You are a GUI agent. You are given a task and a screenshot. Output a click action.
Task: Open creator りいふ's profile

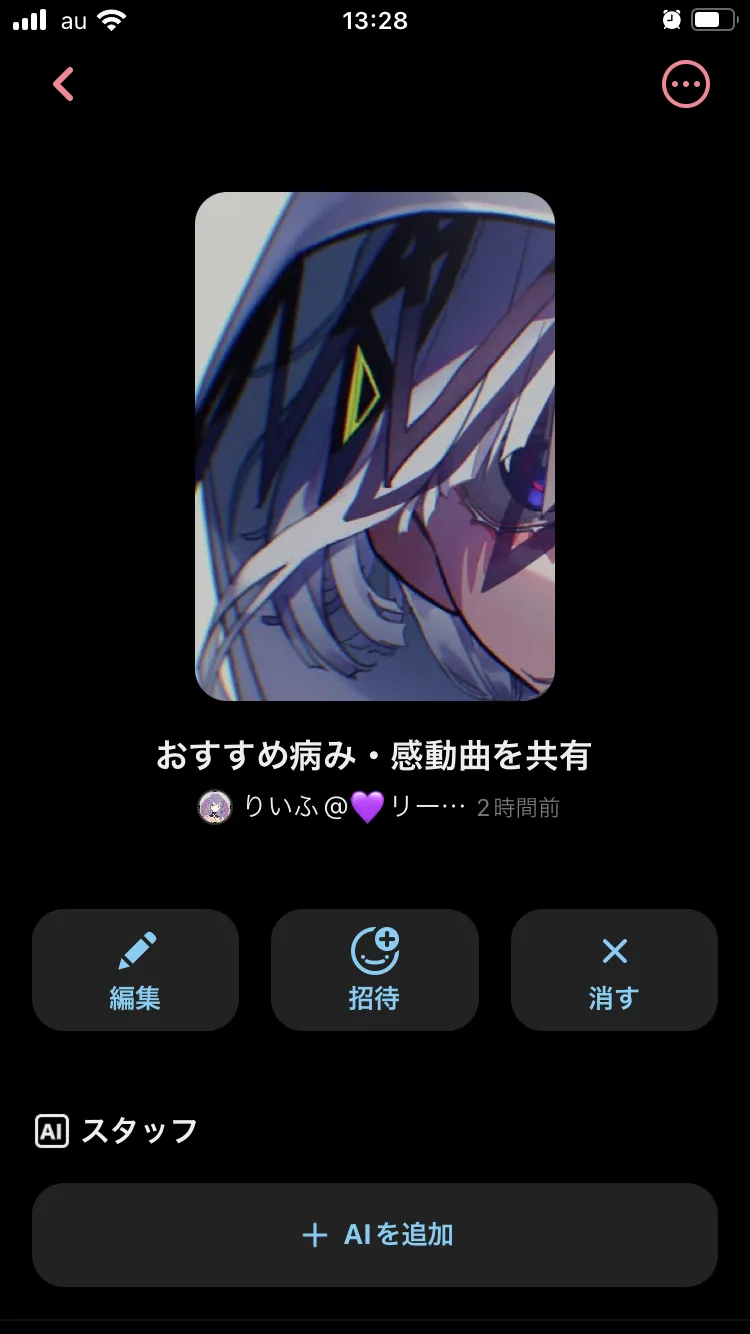[332, 808]
